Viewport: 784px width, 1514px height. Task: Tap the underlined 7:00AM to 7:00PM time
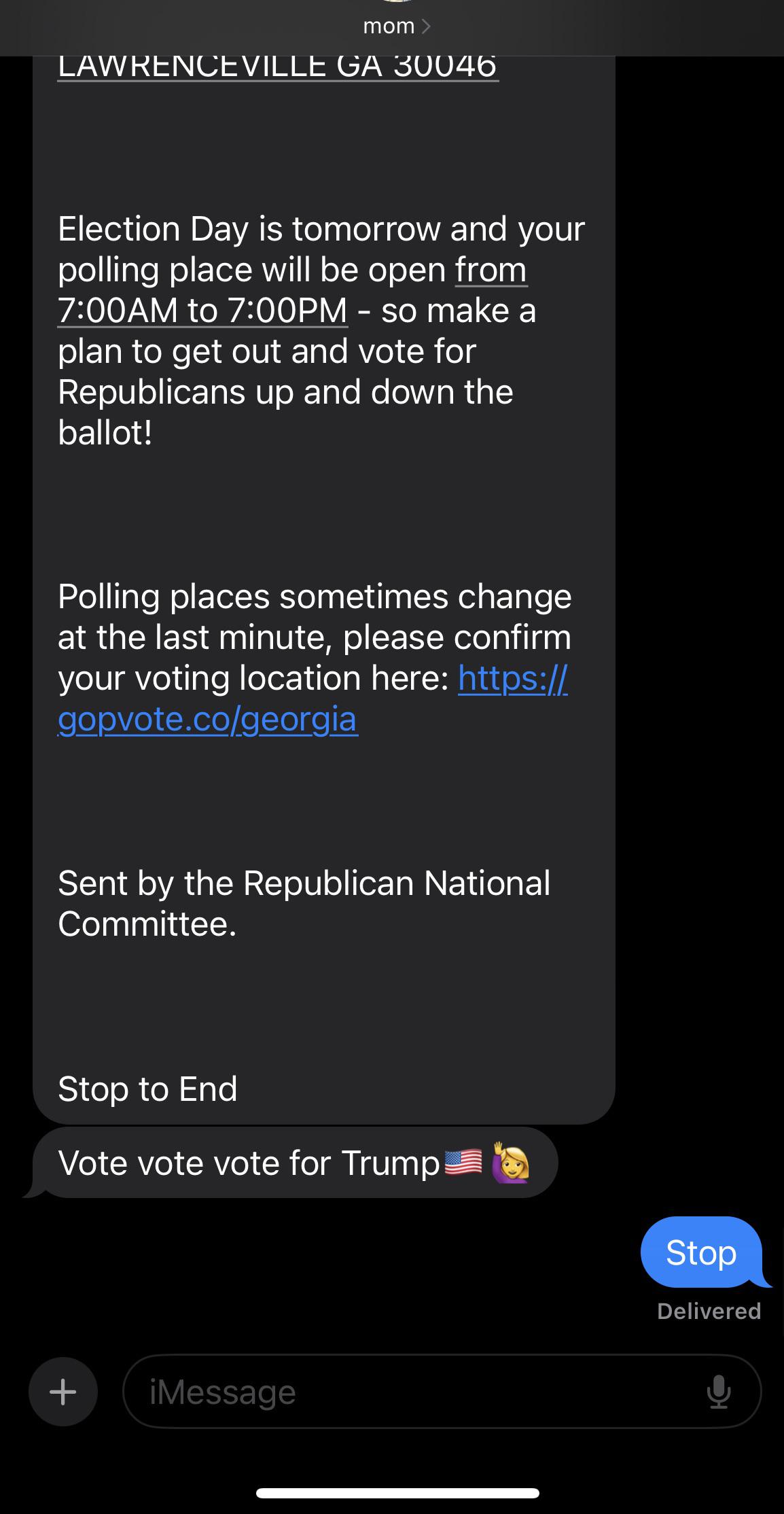pos(202,311)
